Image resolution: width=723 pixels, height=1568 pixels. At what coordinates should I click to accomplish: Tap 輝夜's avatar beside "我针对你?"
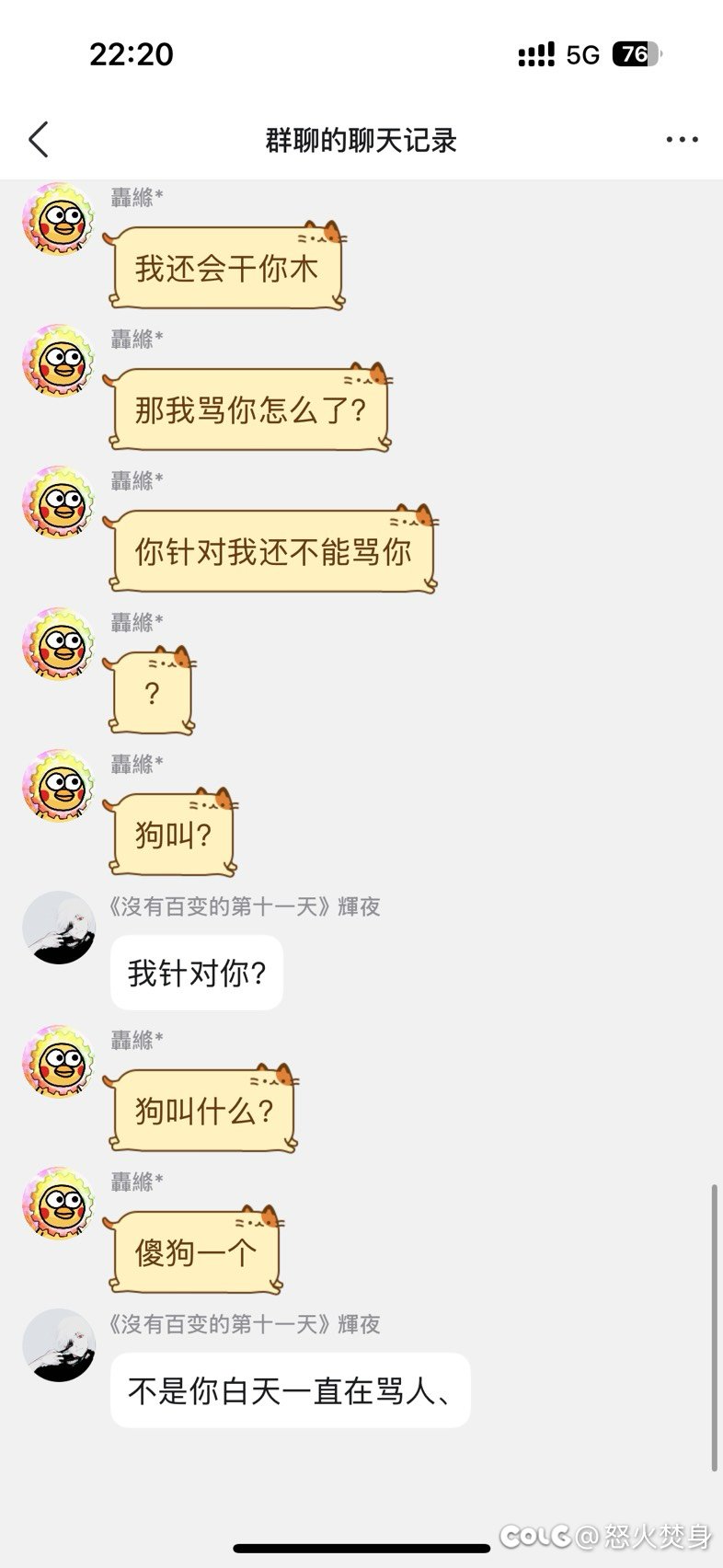59,928
